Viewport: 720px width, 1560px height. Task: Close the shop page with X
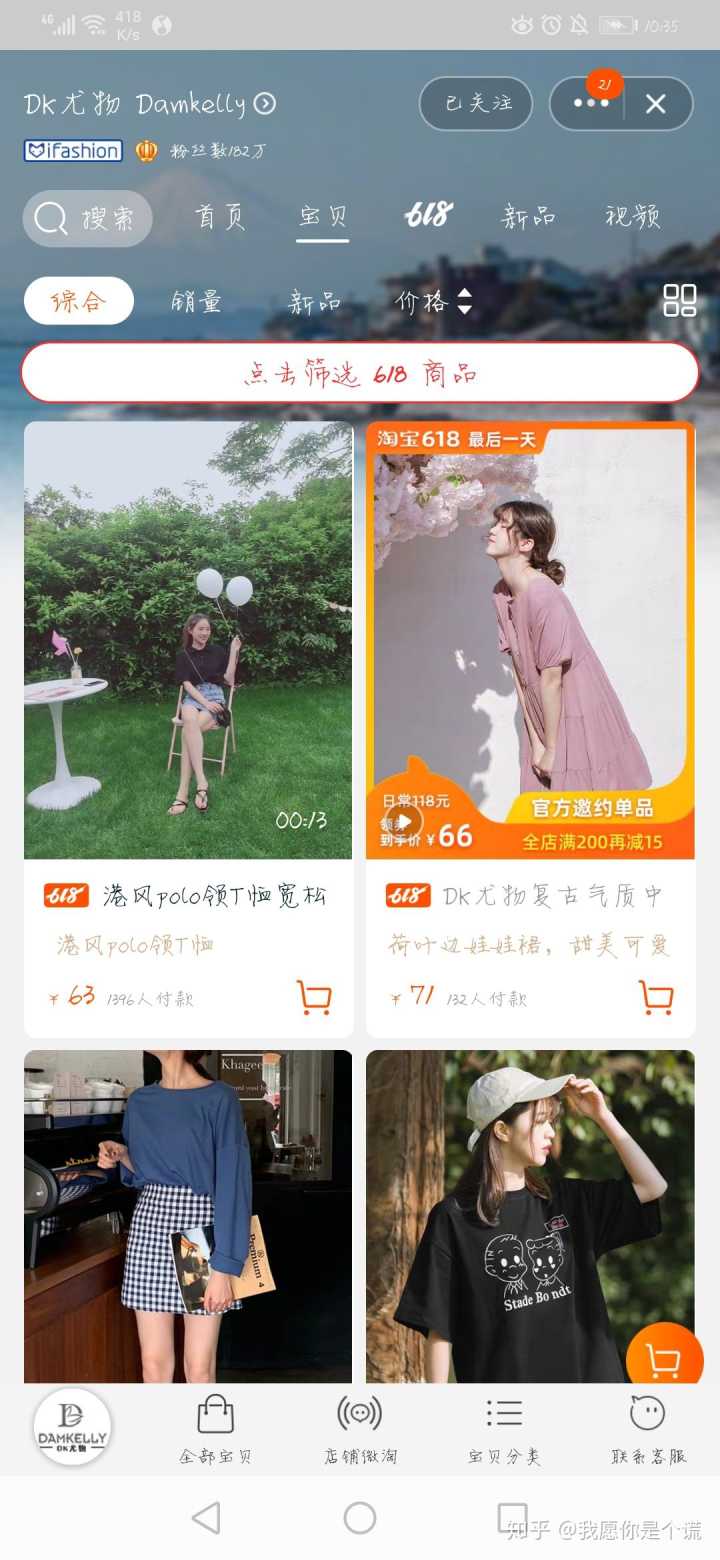point(656,104)
